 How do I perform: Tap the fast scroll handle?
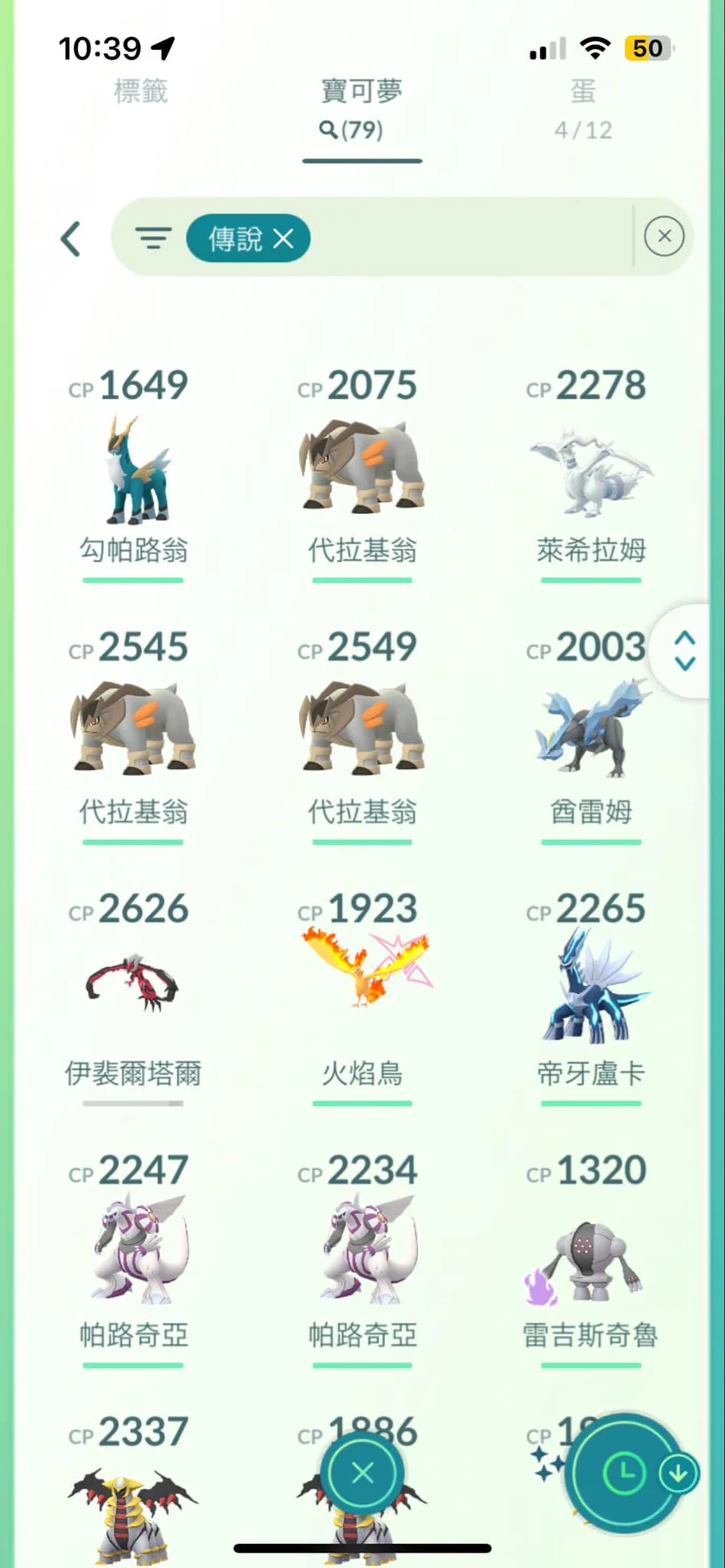click(x=684, y=650)
